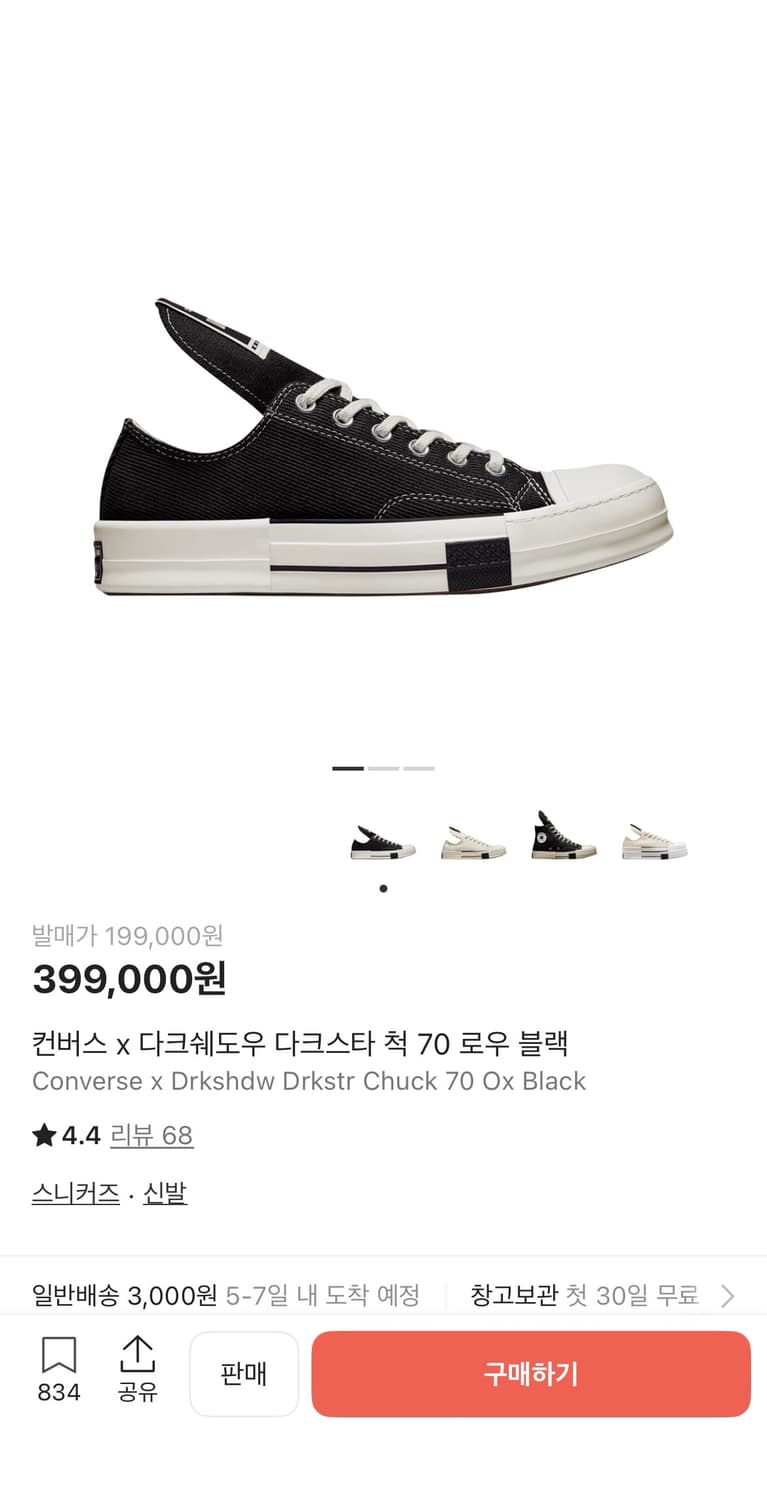Viewport: 767px width, 1500px height.
Task: Click the second gray carousel indicator bar
Action: 383,768
